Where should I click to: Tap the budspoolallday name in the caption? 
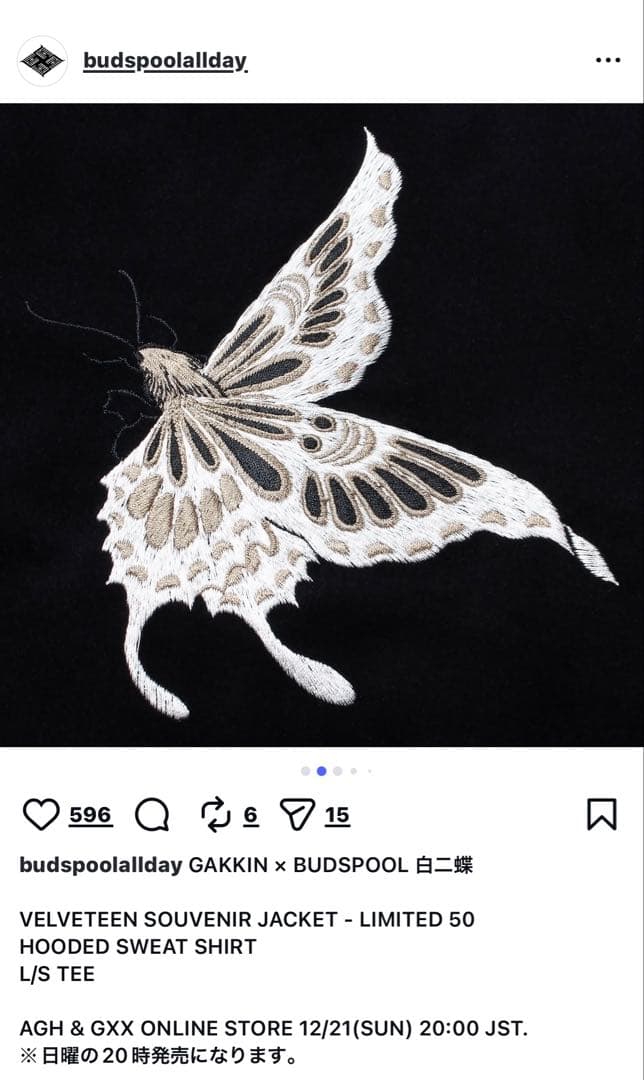coord(101,866)
